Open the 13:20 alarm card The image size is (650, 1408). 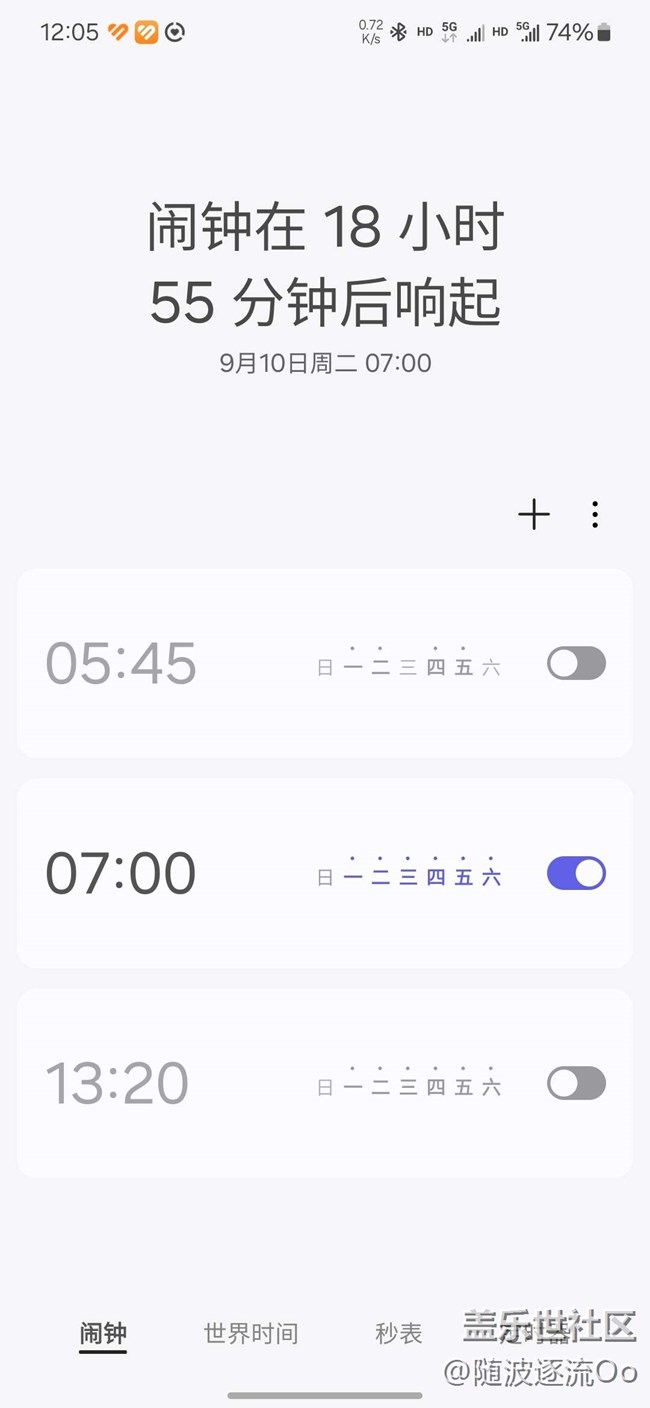coord(325,1083)
